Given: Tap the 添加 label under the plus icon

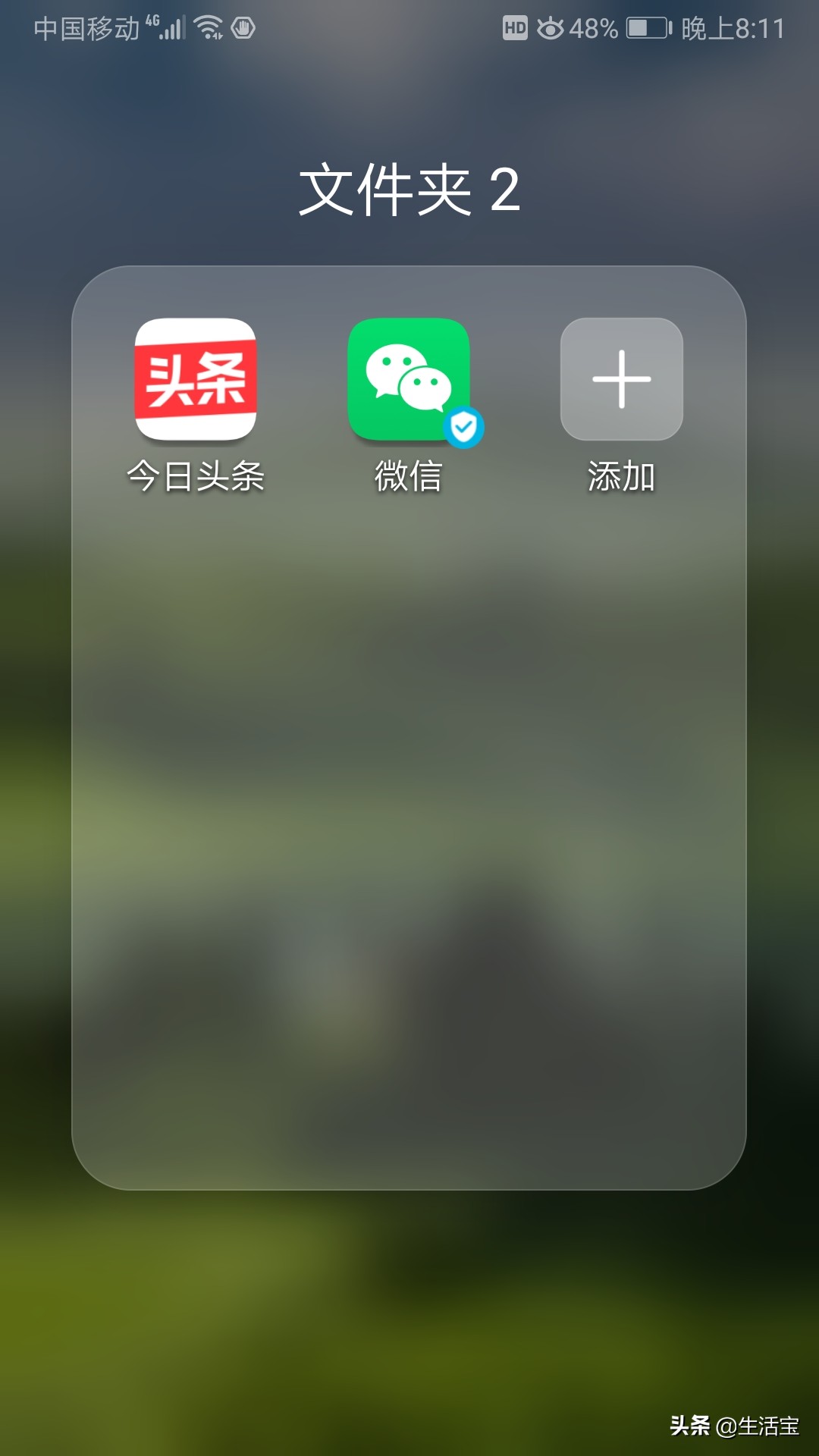Looking at the screenshot, I should [621, 475].
